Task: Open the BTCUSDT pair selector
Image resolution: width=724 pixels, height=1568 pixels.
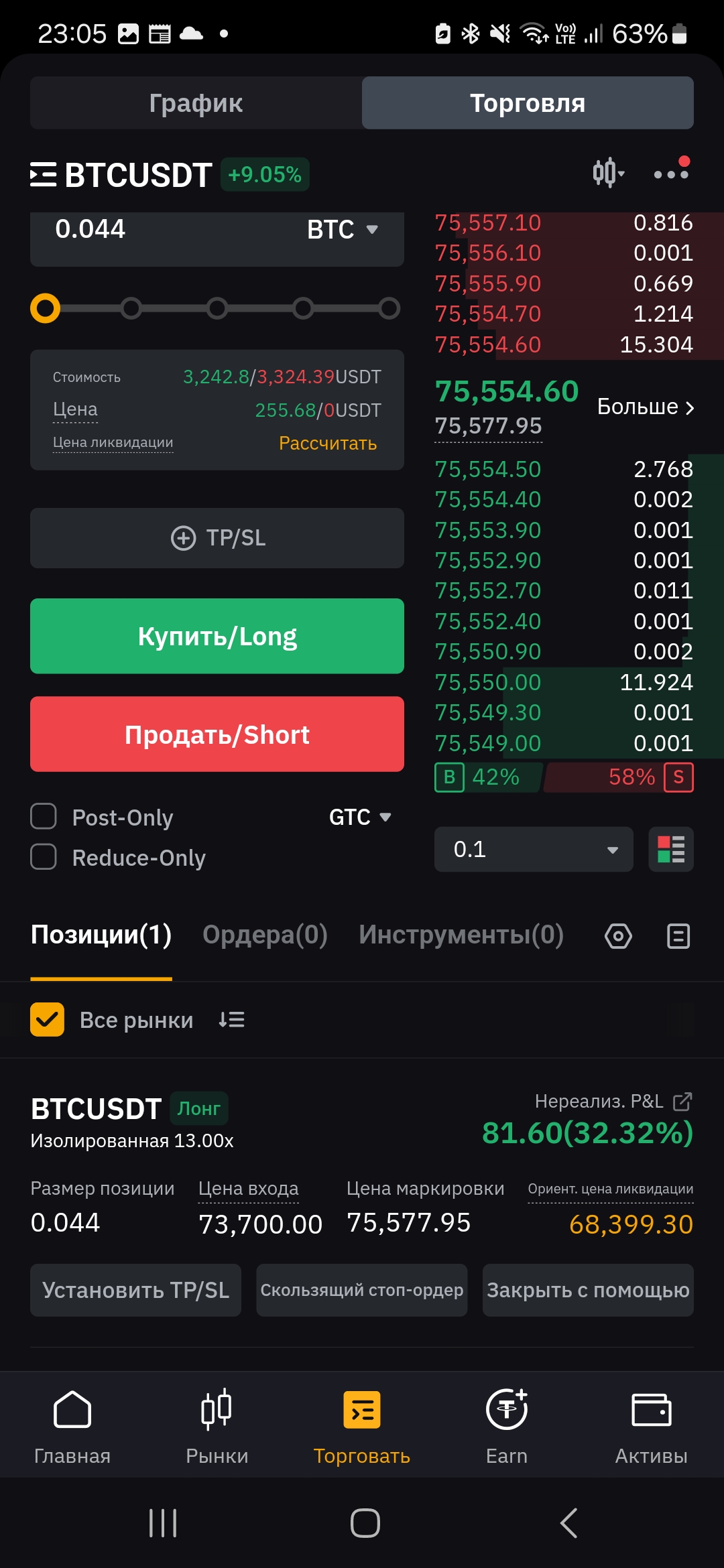Action: [x=121, y=175]
